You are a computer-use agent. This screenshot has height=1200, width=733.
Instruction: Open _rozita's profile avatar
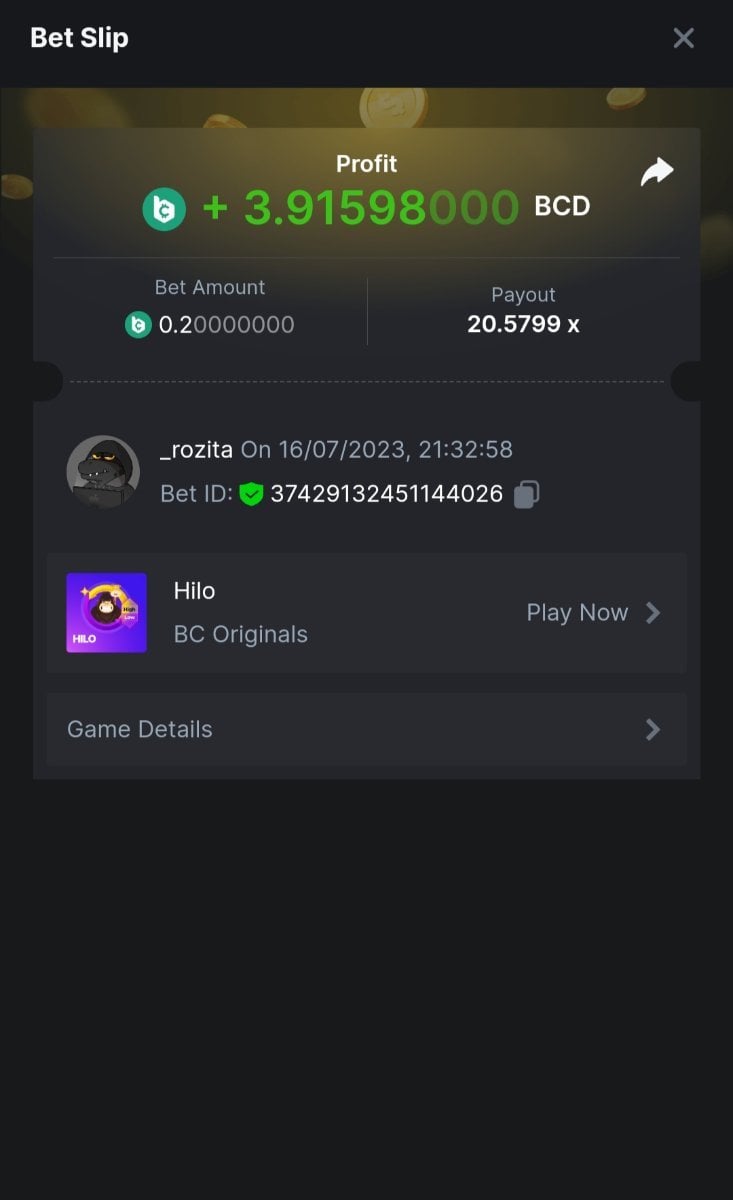point(103,472)
